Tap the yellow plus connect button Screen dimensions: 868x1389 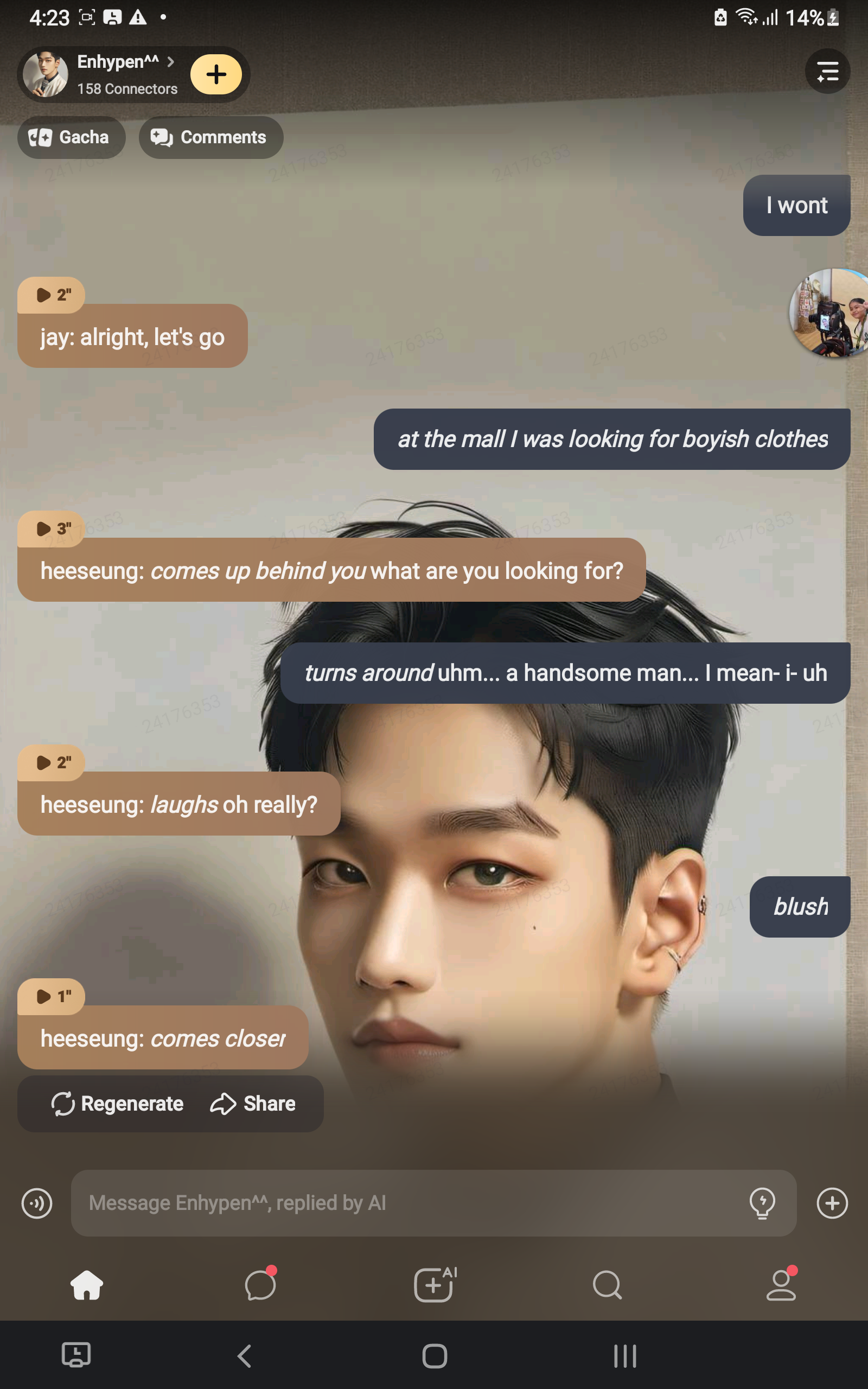[x=216, y=75]
